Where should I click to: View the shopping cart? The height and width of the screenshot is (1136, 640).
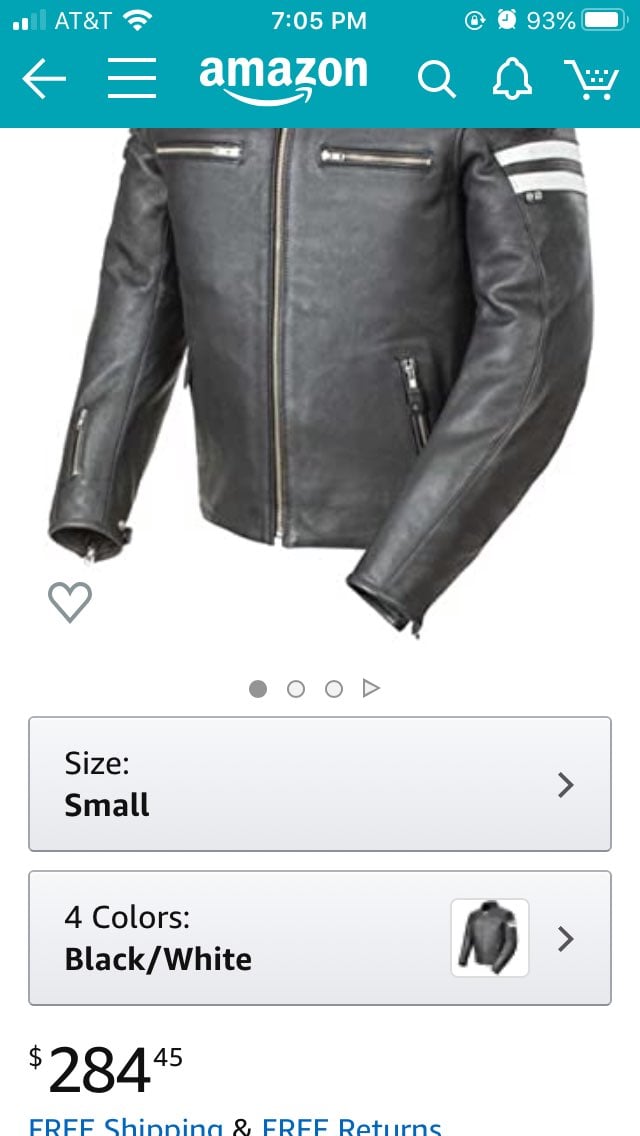(591, 80)
